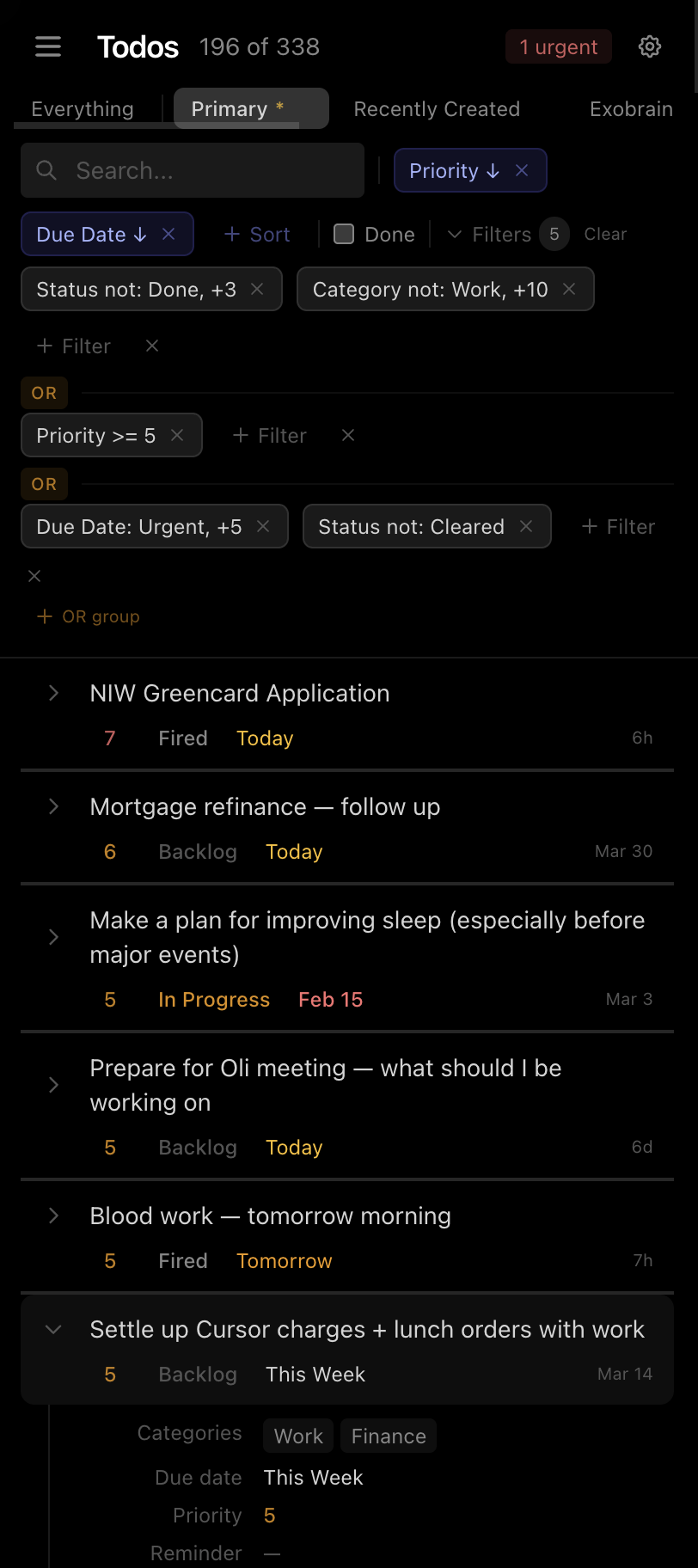Show the 1 urgent todo
This screenshot has height=1568, width=698.
click(559, 46)
